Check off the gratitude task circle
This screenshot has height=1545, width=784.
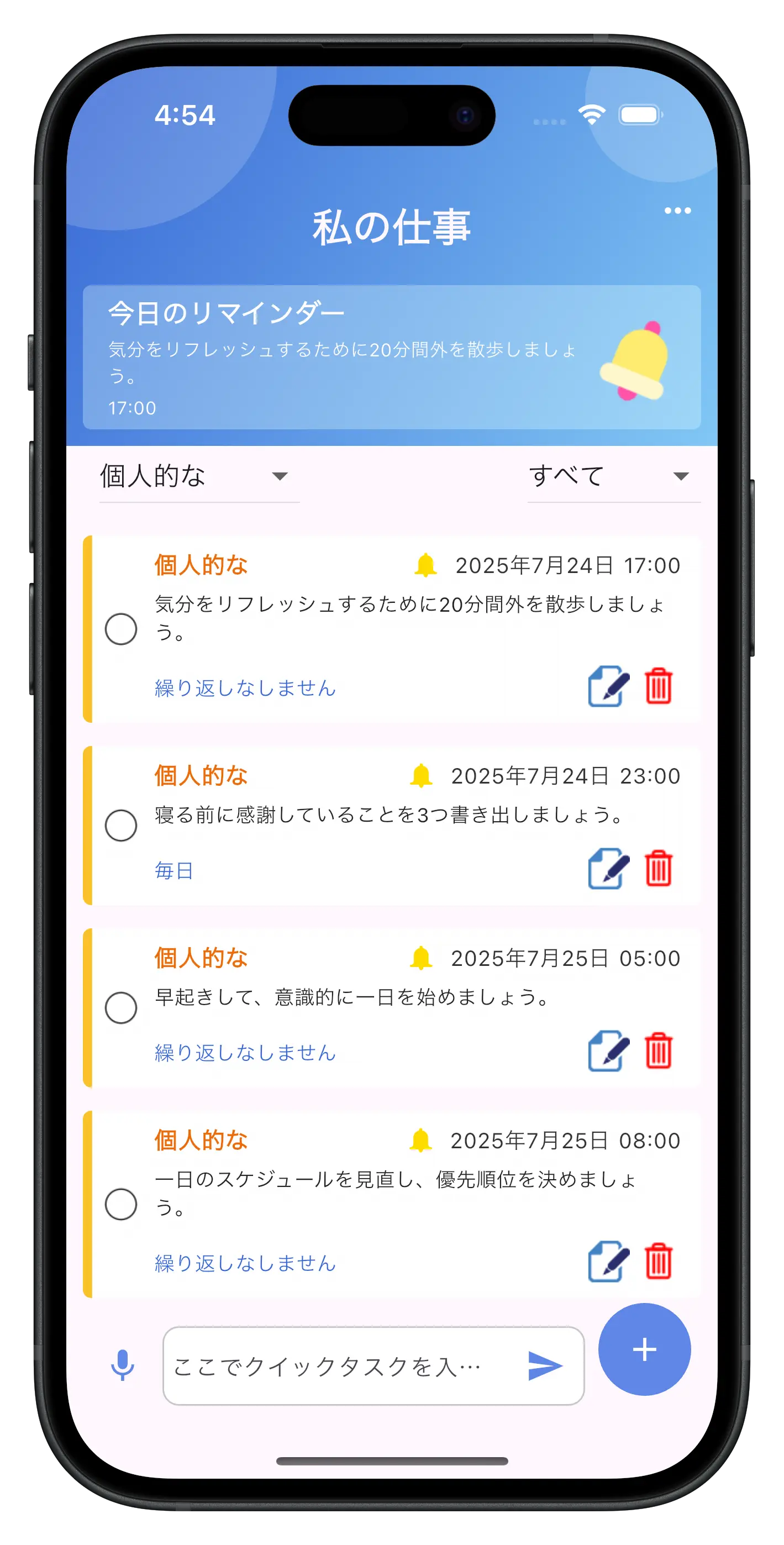pyautogui.click(x=122, y=826)
